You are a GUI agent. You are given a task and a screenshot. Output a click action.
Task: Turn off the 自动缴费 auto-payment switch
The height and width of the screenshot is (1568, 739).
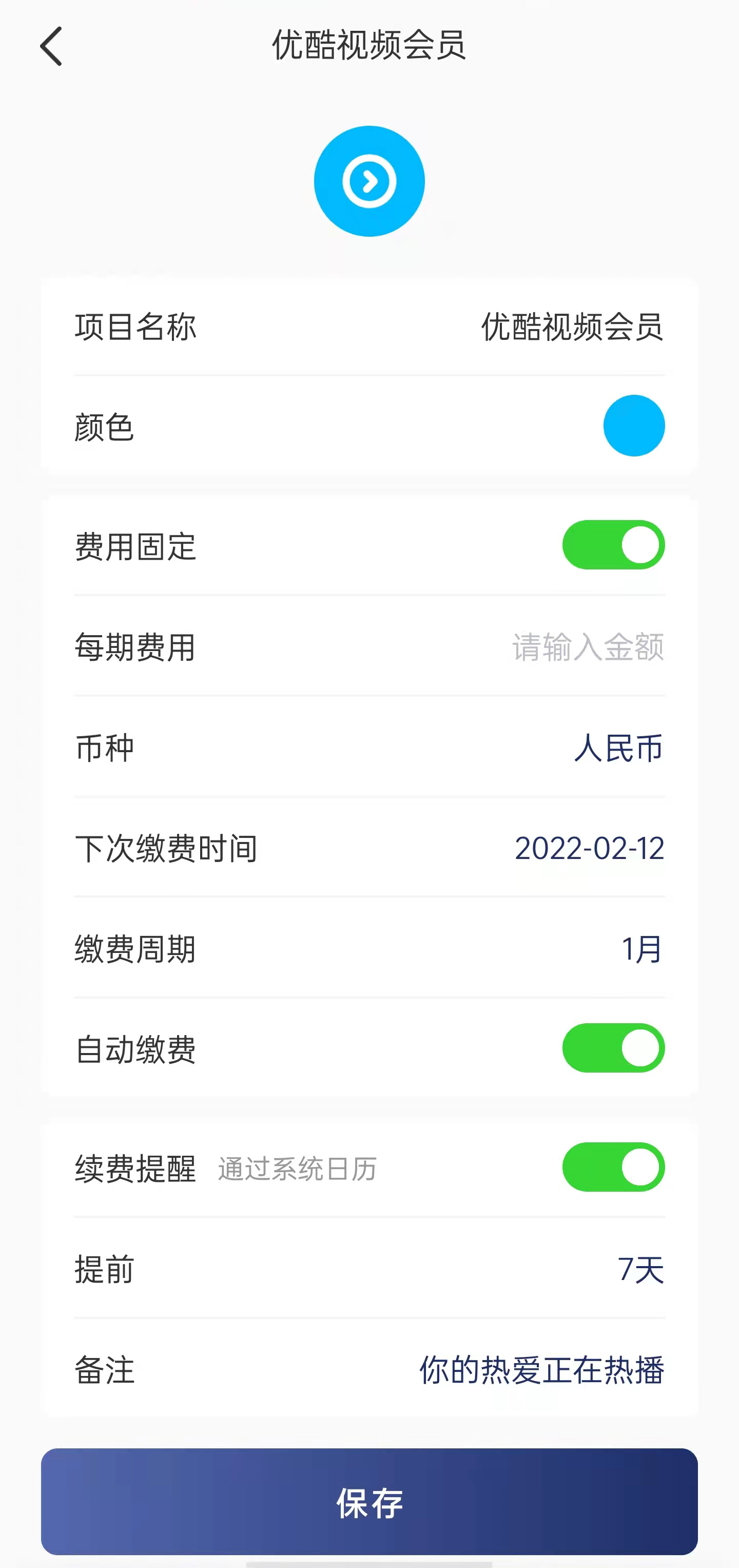tap(613, 1047)
